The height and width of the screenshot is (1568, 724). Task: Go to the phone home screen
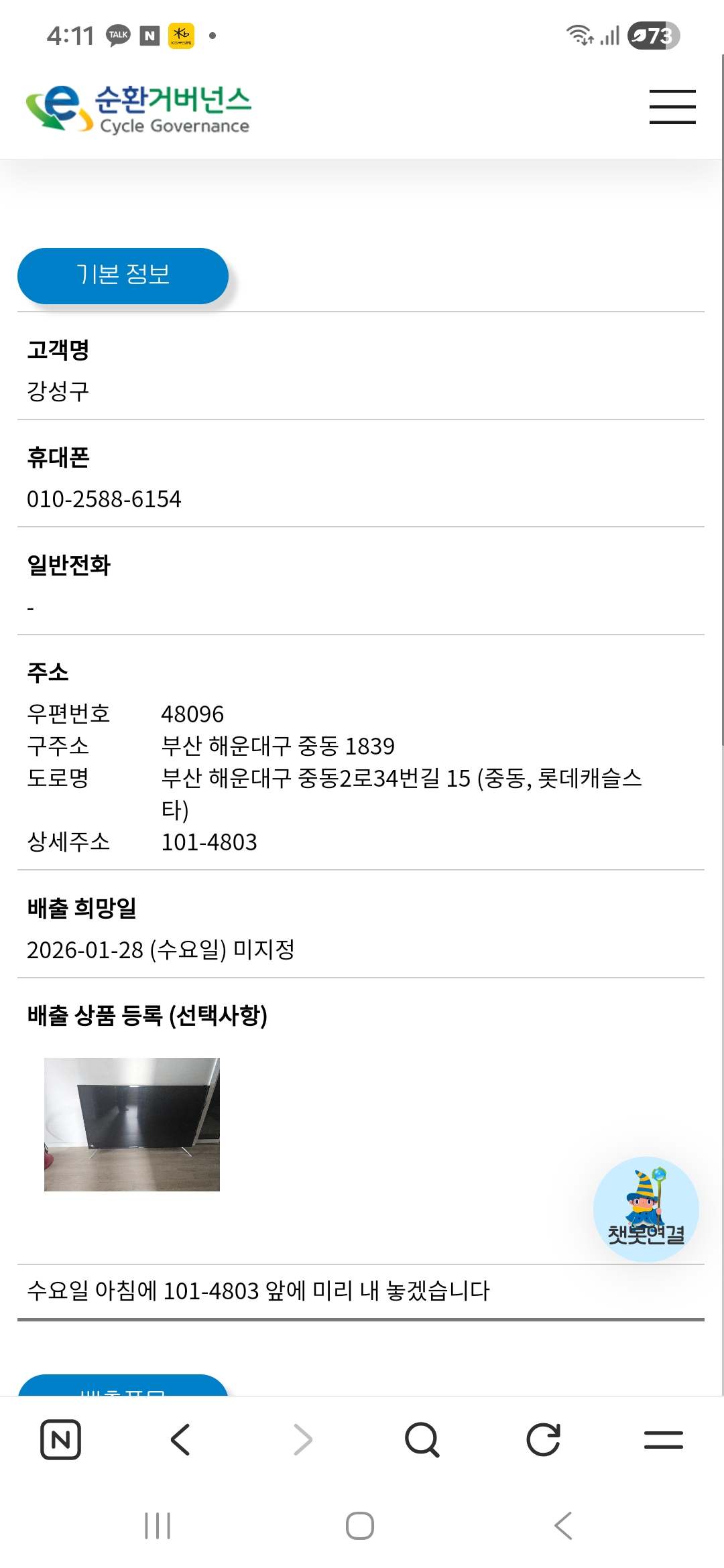point(360,1526)
